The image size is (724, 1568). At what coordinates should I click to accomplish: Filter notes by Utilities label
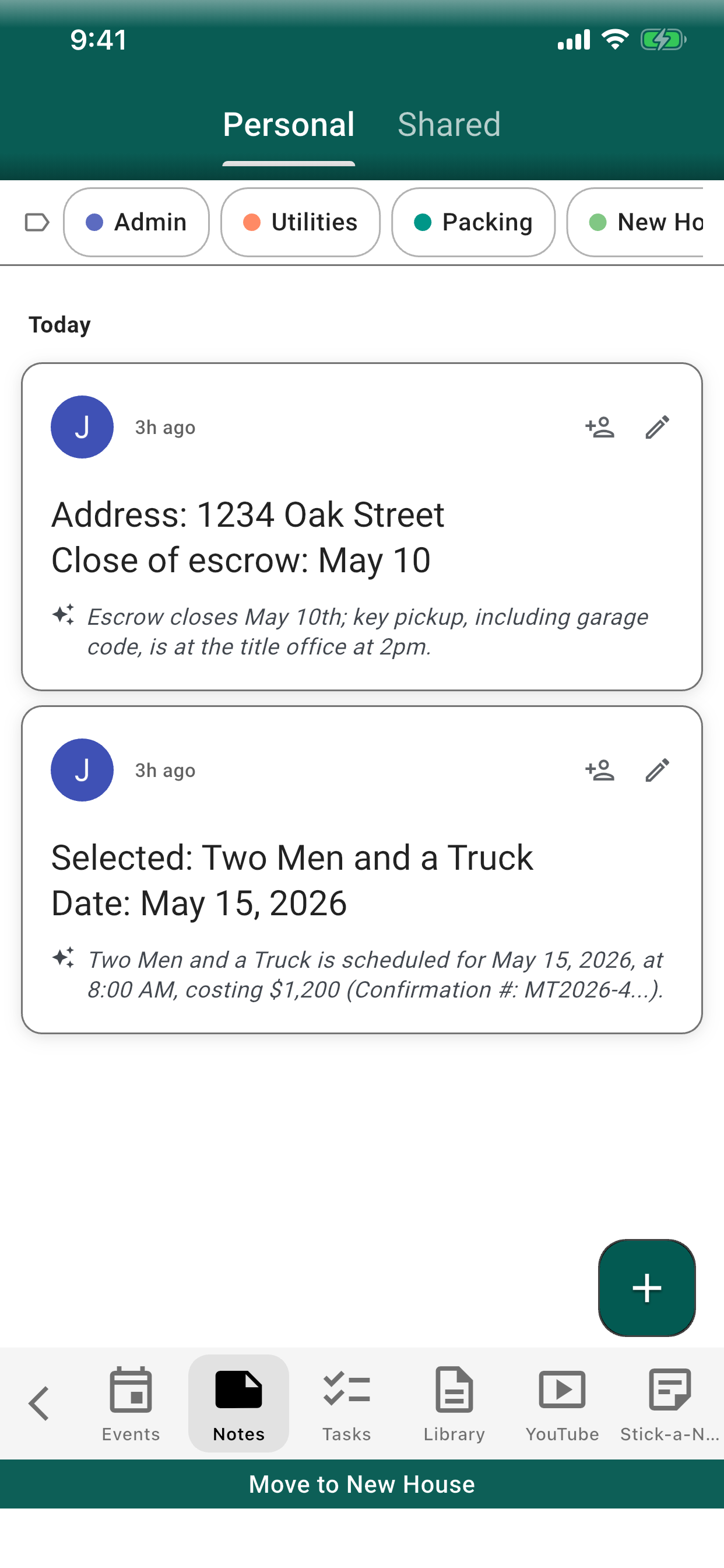tap(301, 222)
